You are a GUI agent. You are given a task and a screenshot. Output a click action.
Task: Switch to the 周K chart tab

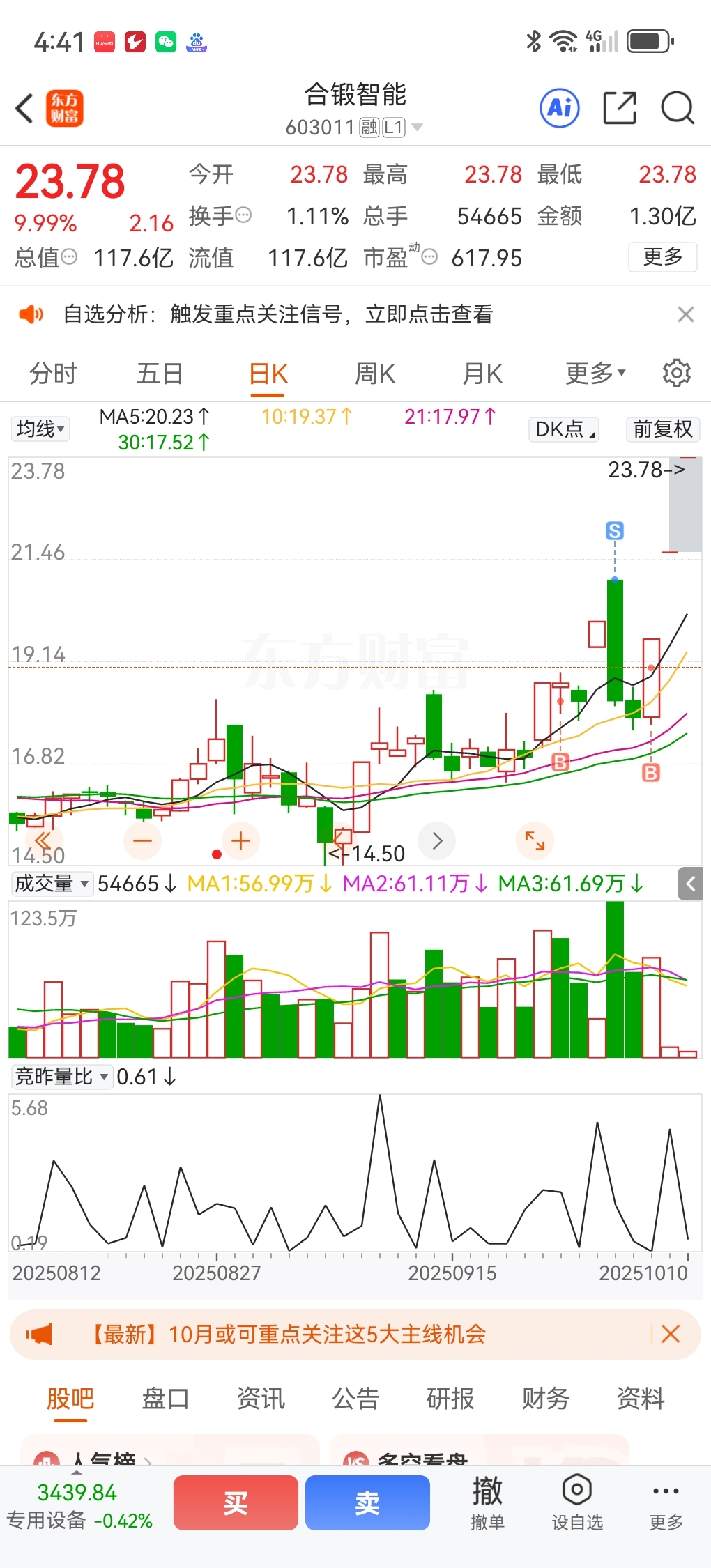[374, 374]
